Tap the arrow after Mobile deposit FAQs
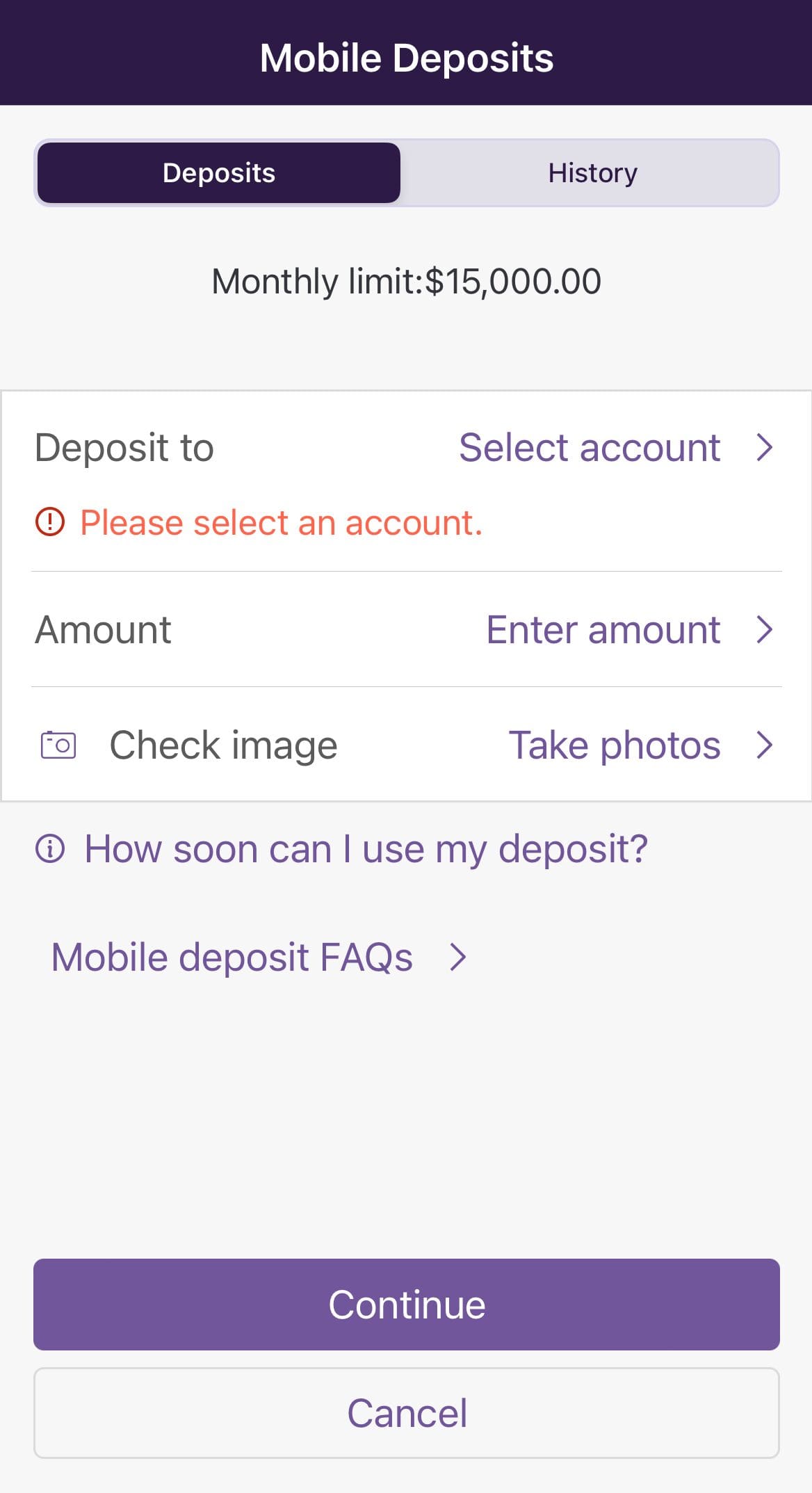812x1493 pixels. pos(457,958)
